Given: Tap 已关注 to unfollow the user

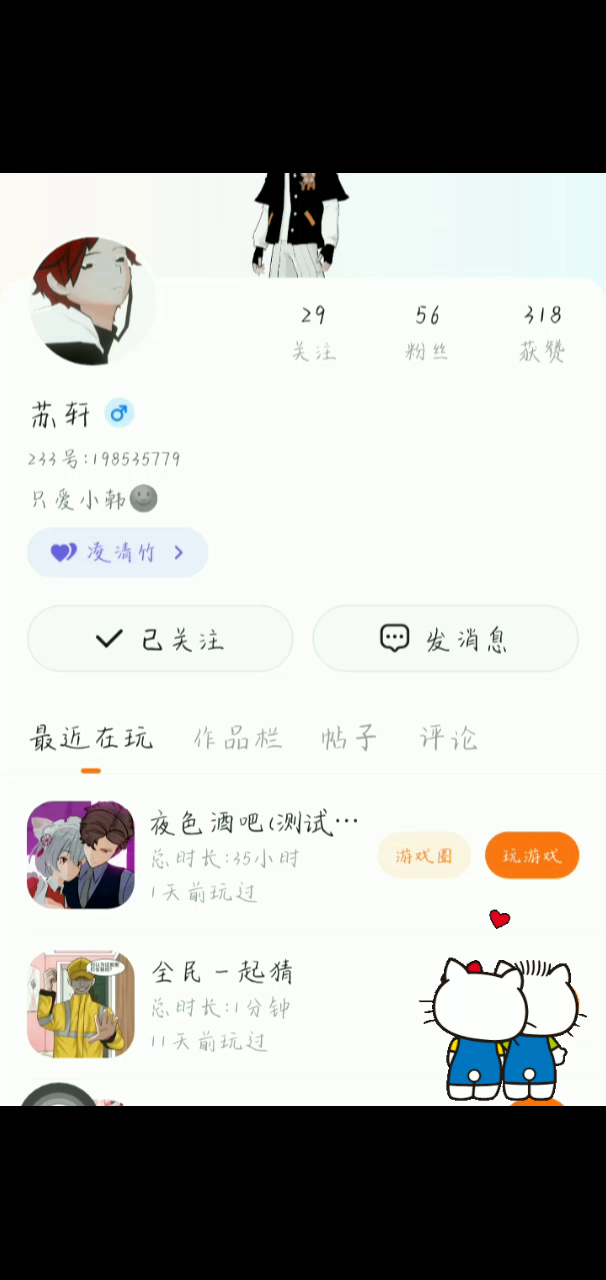Looking at the screenshot, I should coord(160,639).
